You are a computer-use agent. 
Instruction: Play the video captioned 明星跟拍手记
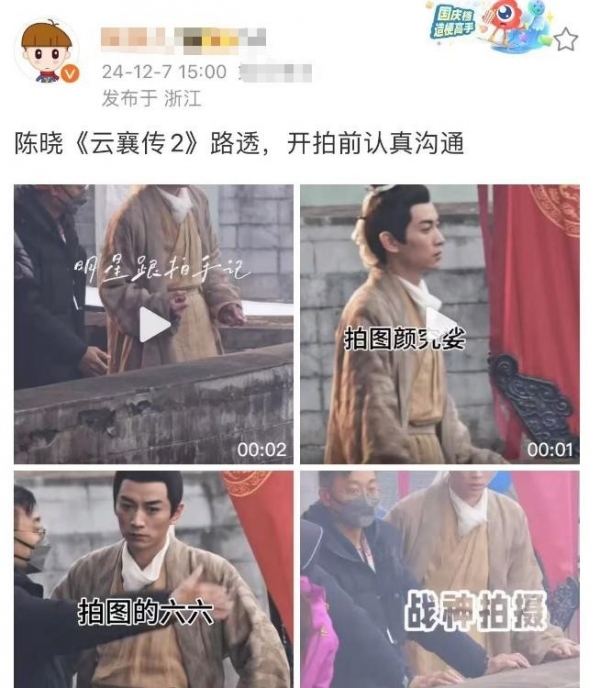coord(154,324)
